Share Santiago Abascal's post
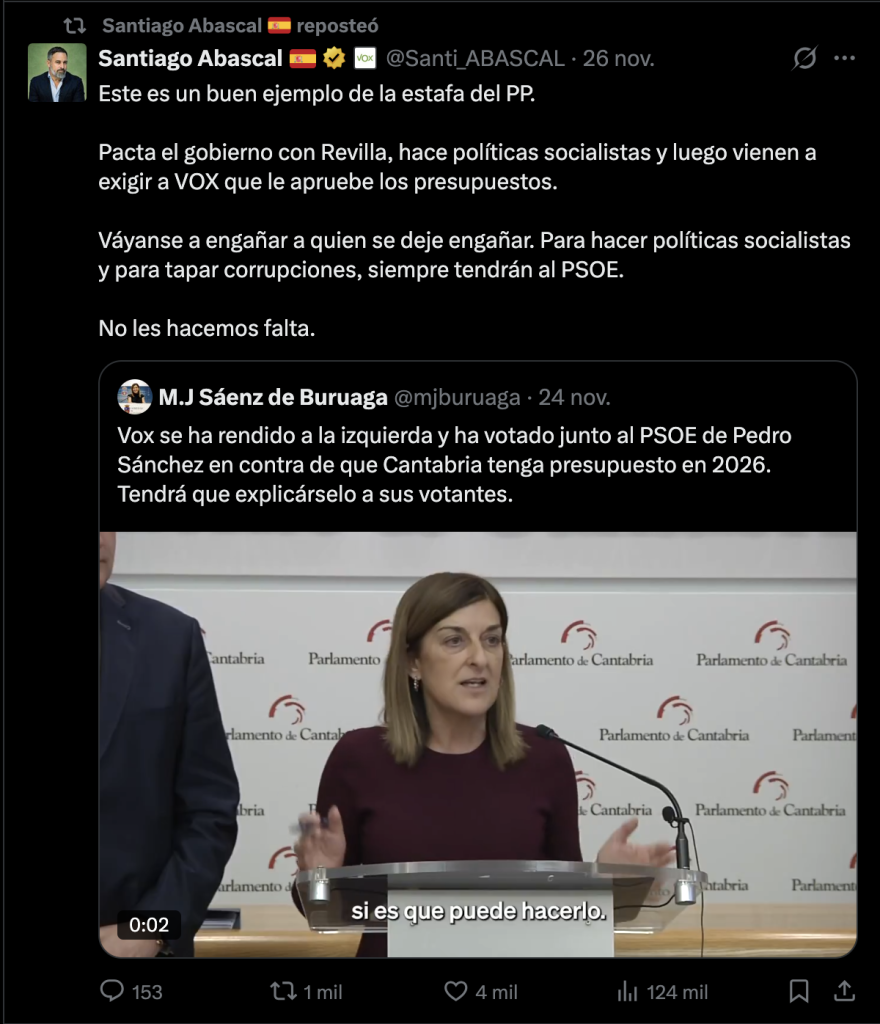The image size is (880, 1024). pyautogui.click(x=845, y=991)
